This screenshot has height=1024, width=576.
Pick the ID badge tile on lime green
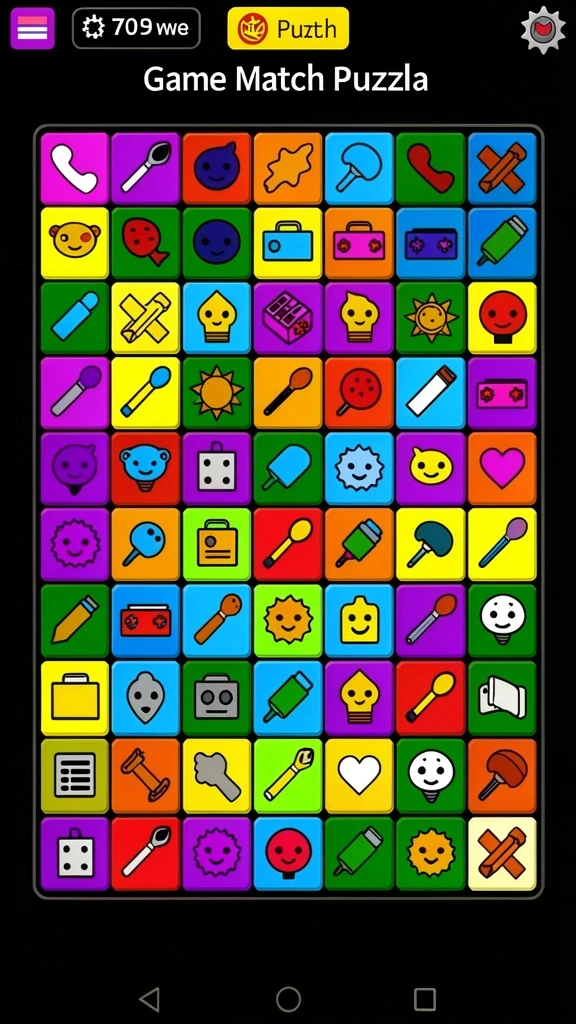pos(217,545)
